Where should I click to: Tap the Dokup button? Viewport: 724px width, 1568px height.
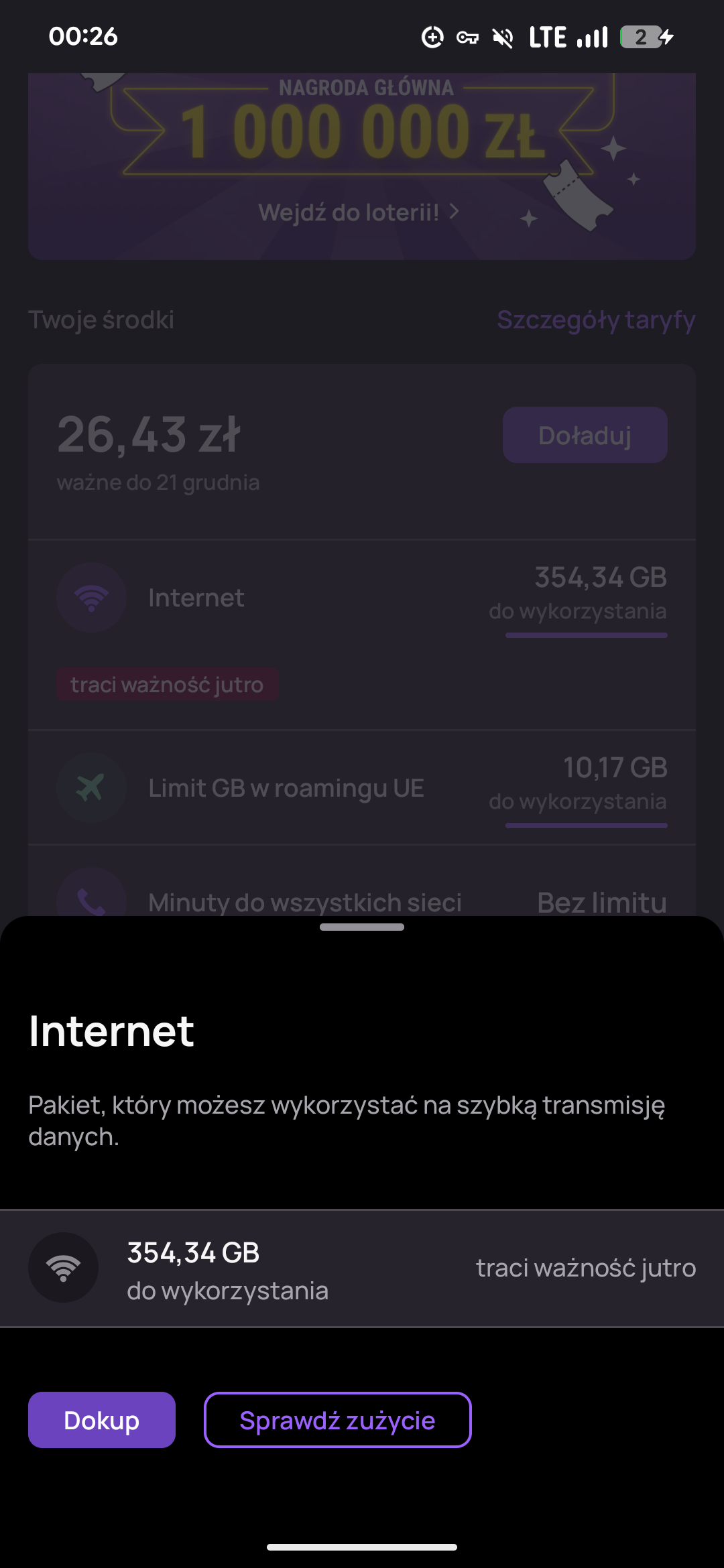click(102, 1420)
